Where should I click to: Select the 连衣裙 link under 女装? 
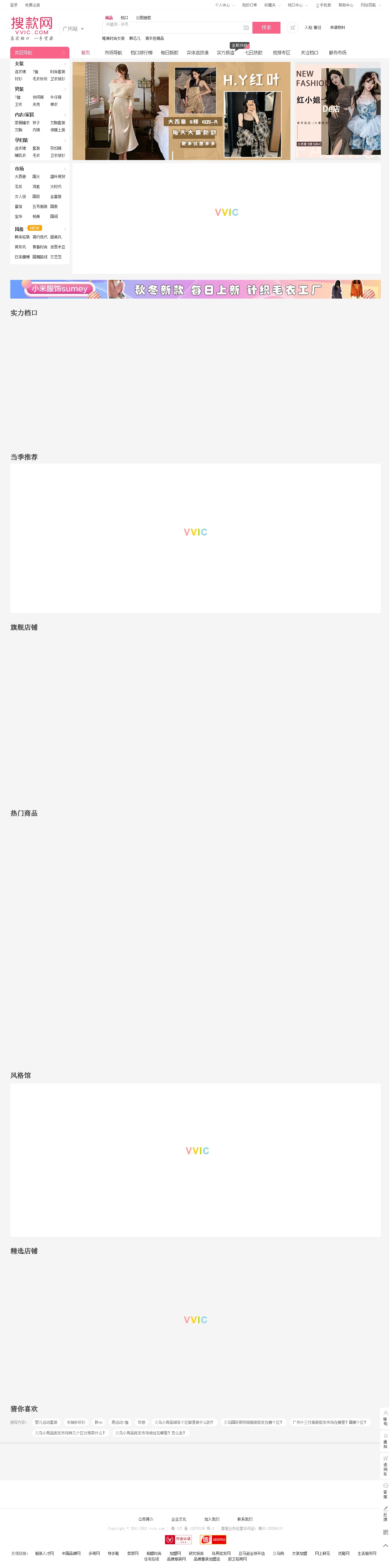pyautogui.click(x=20, y=72)
